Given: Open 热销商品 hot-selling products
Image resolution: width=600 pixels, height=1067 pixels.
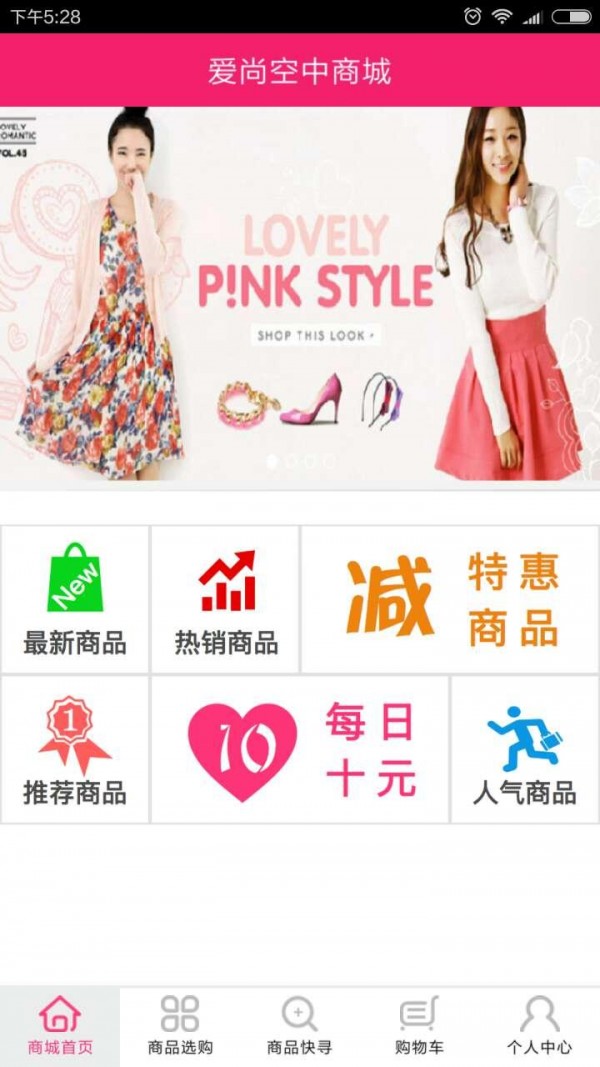Looking at the screenshot, I should tap(226, 600).
